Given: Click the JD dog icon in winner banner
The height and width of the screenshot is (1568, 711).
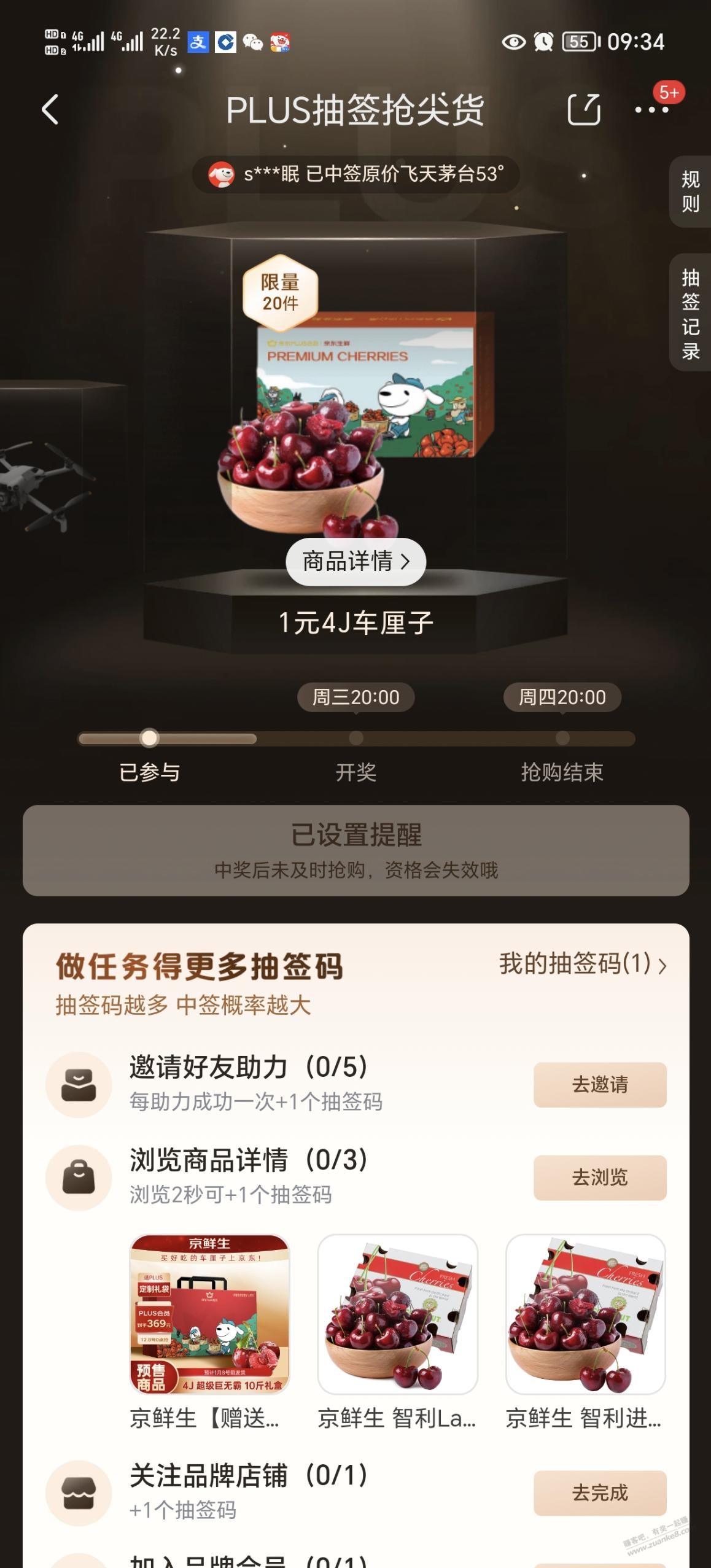Looking at the screenshot, I should tap(222, 176).
